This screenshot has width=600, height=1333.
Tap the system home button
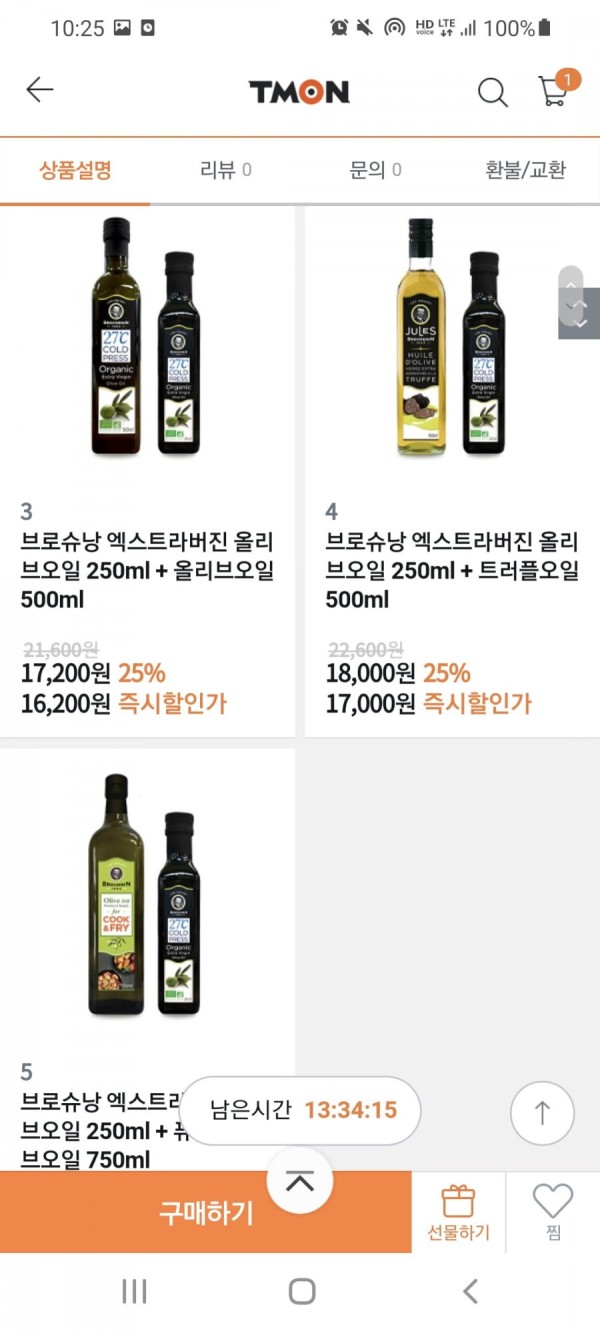[x=301, y=1291]
